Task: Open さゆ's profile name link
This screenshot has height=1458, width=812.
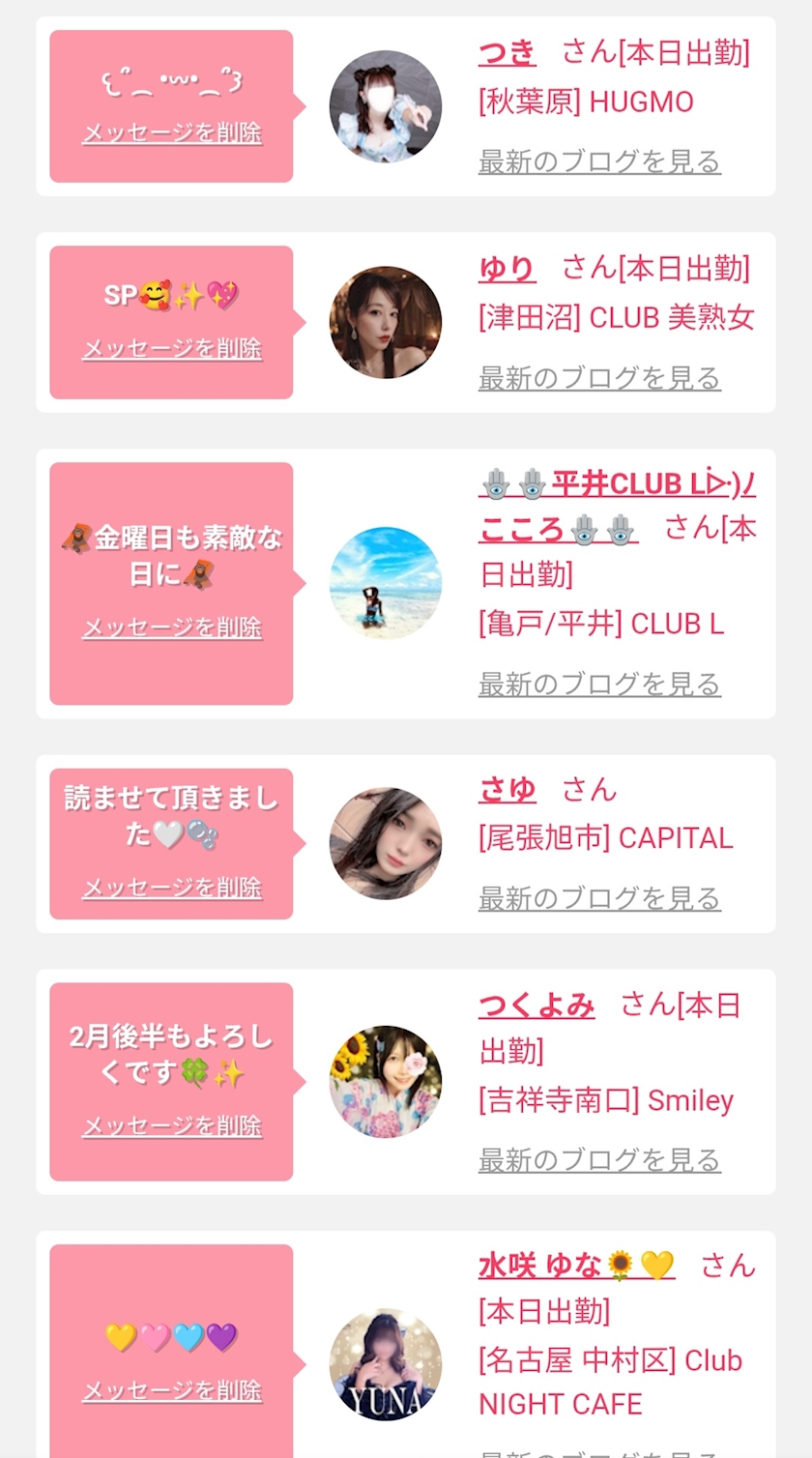Action: tap(507, 790)
